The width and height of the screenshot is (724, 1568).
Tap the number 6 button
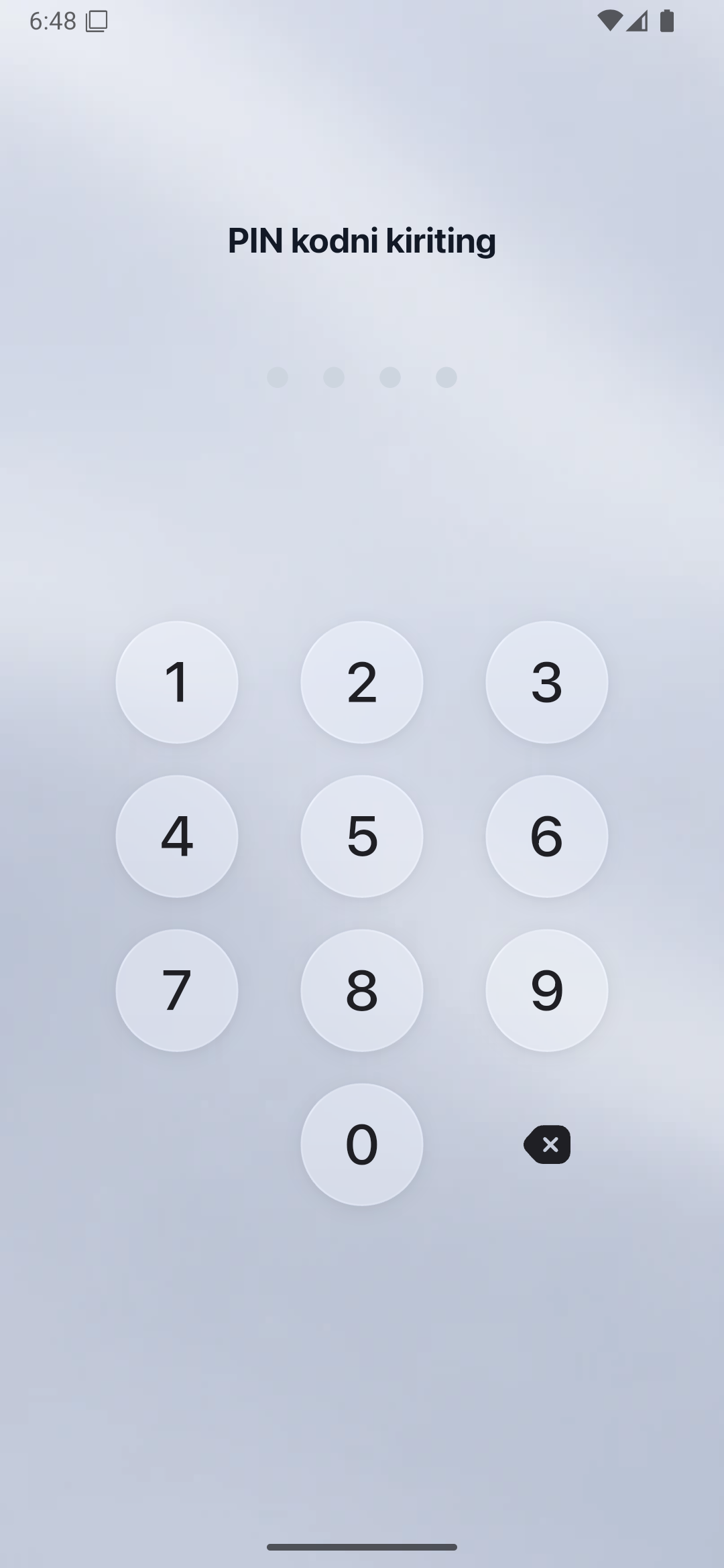click(x=547, y=836)
